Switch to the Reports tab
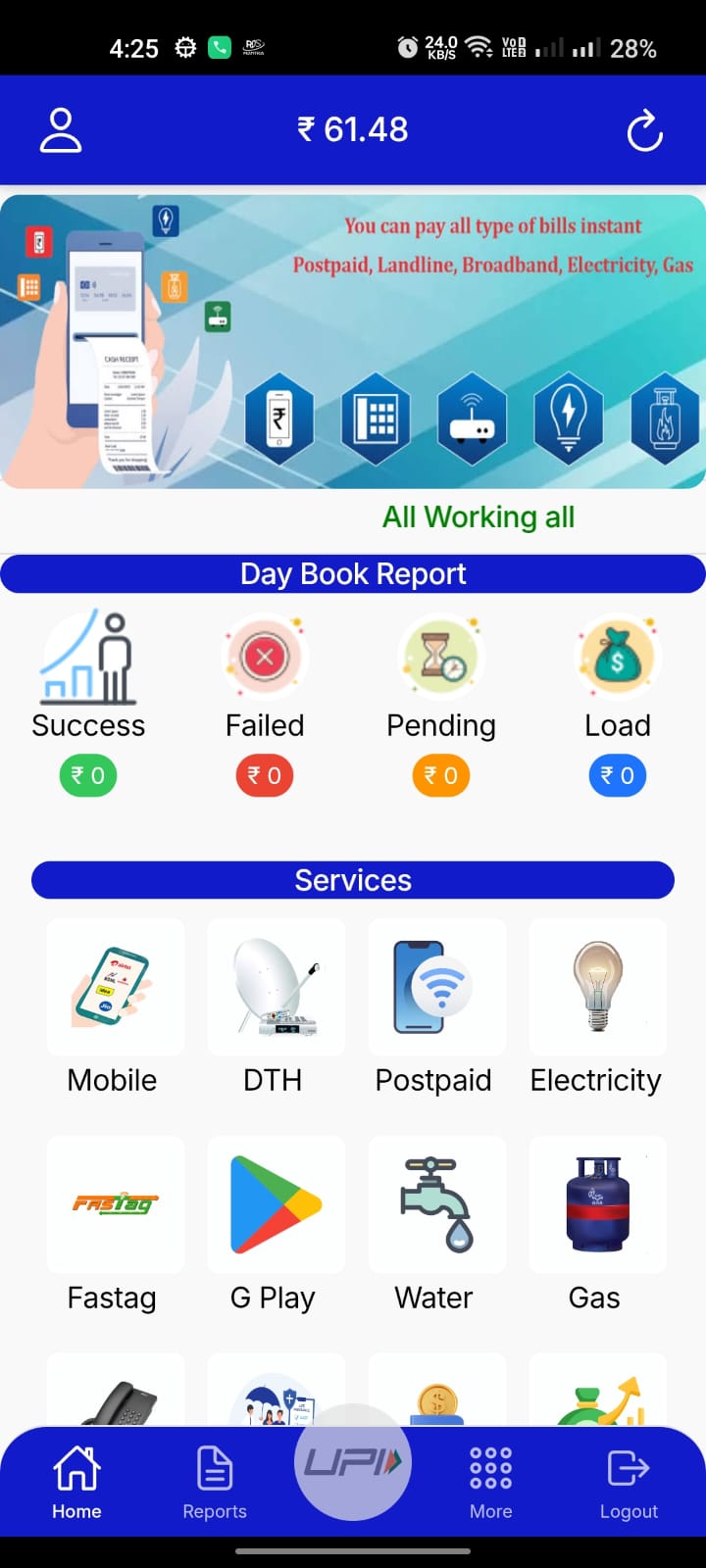The width and height of the screenshot is (706, 1568). [214, 1482]
